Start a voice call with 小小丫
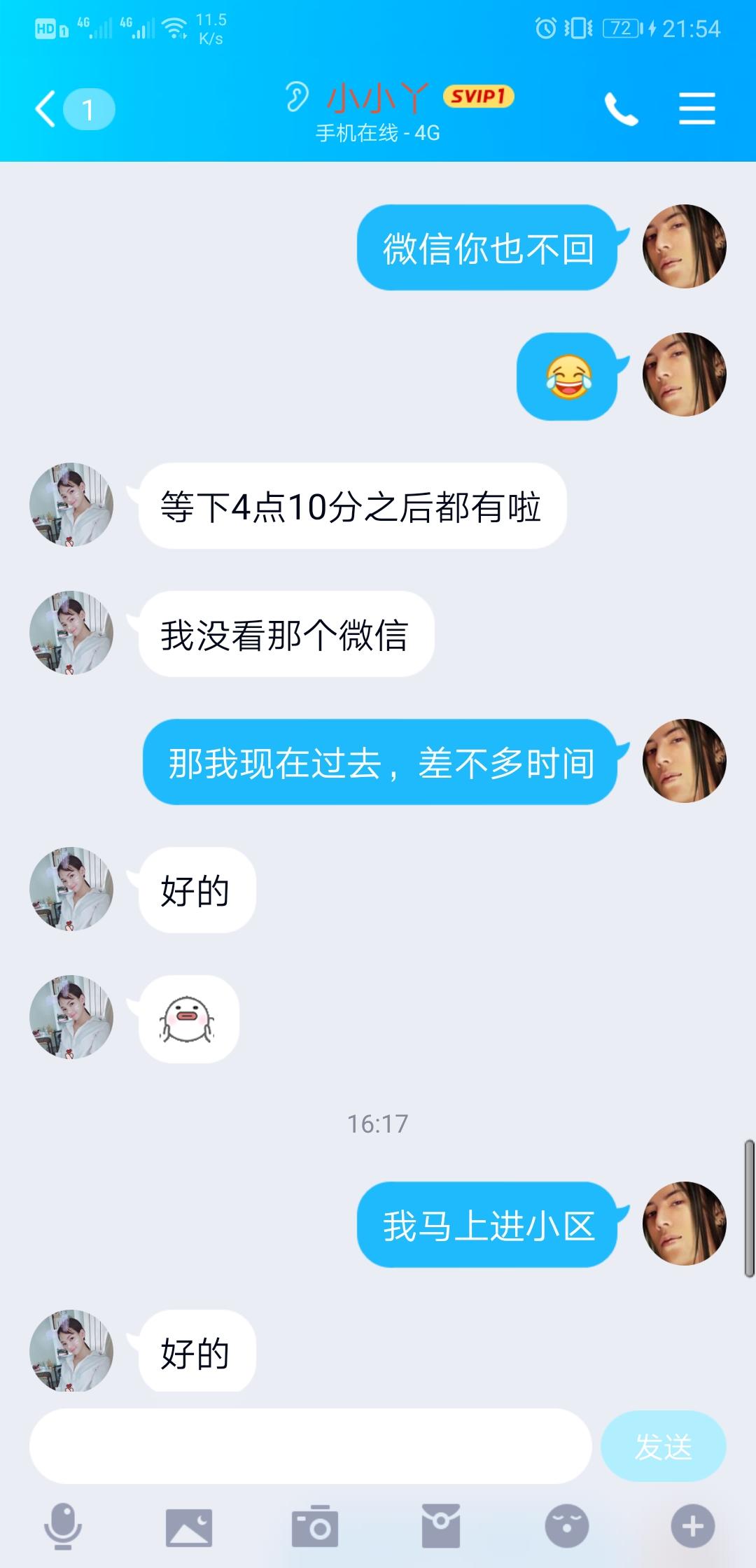This screenshot has height=1568, width=756. click(x=621, y=110)
